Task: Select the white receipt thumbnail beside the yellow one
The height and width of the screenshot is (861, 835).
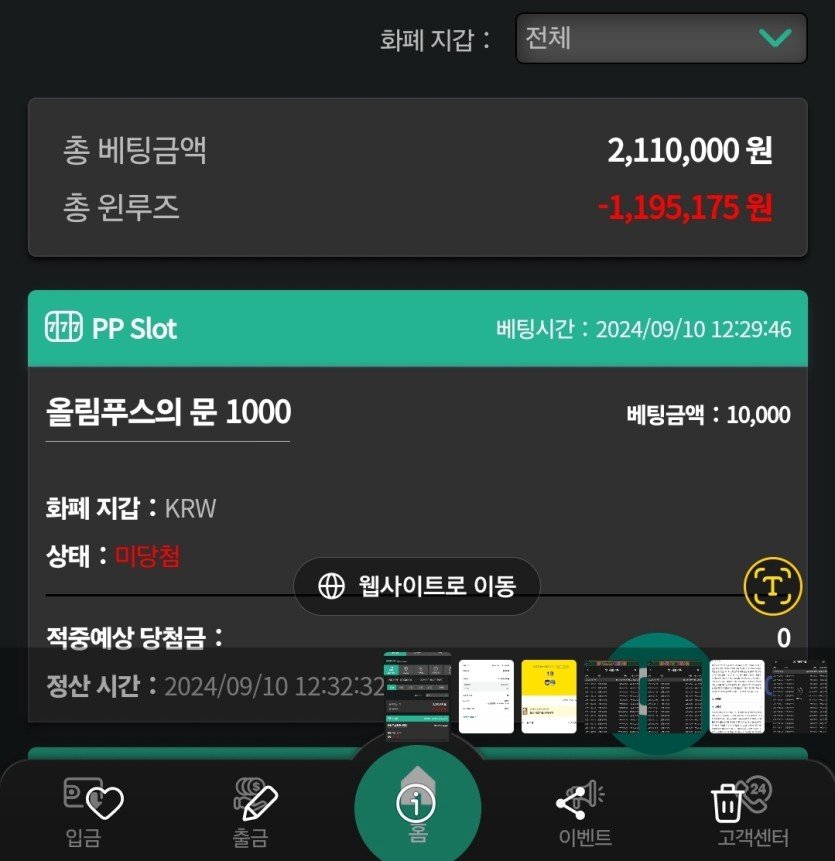Action: 486,696
